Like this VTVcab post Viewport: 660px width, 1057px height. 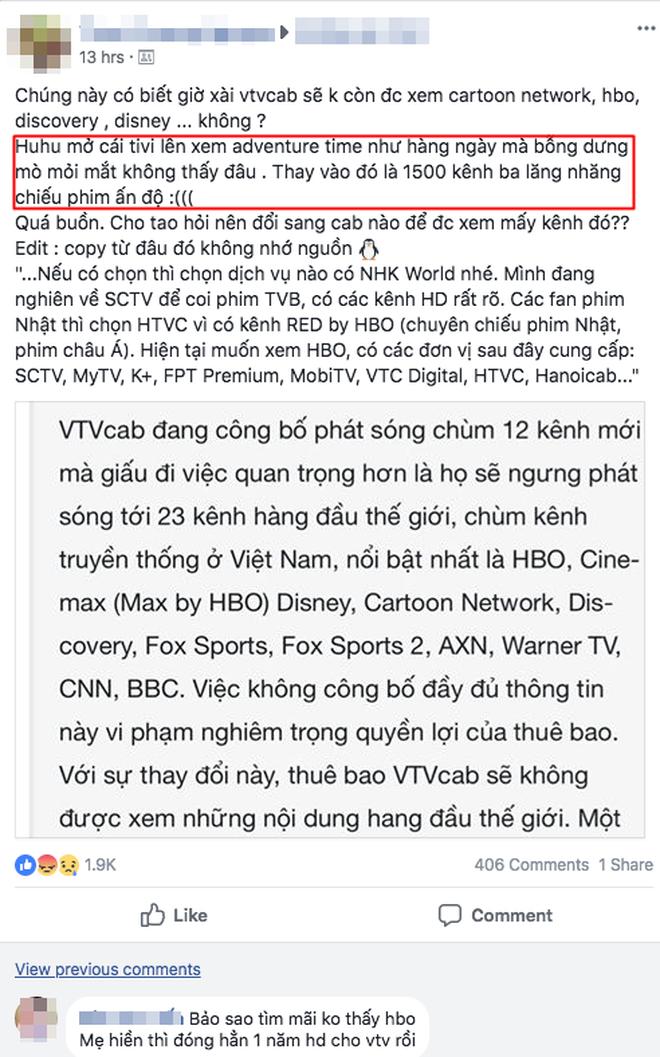coord(174,915)
